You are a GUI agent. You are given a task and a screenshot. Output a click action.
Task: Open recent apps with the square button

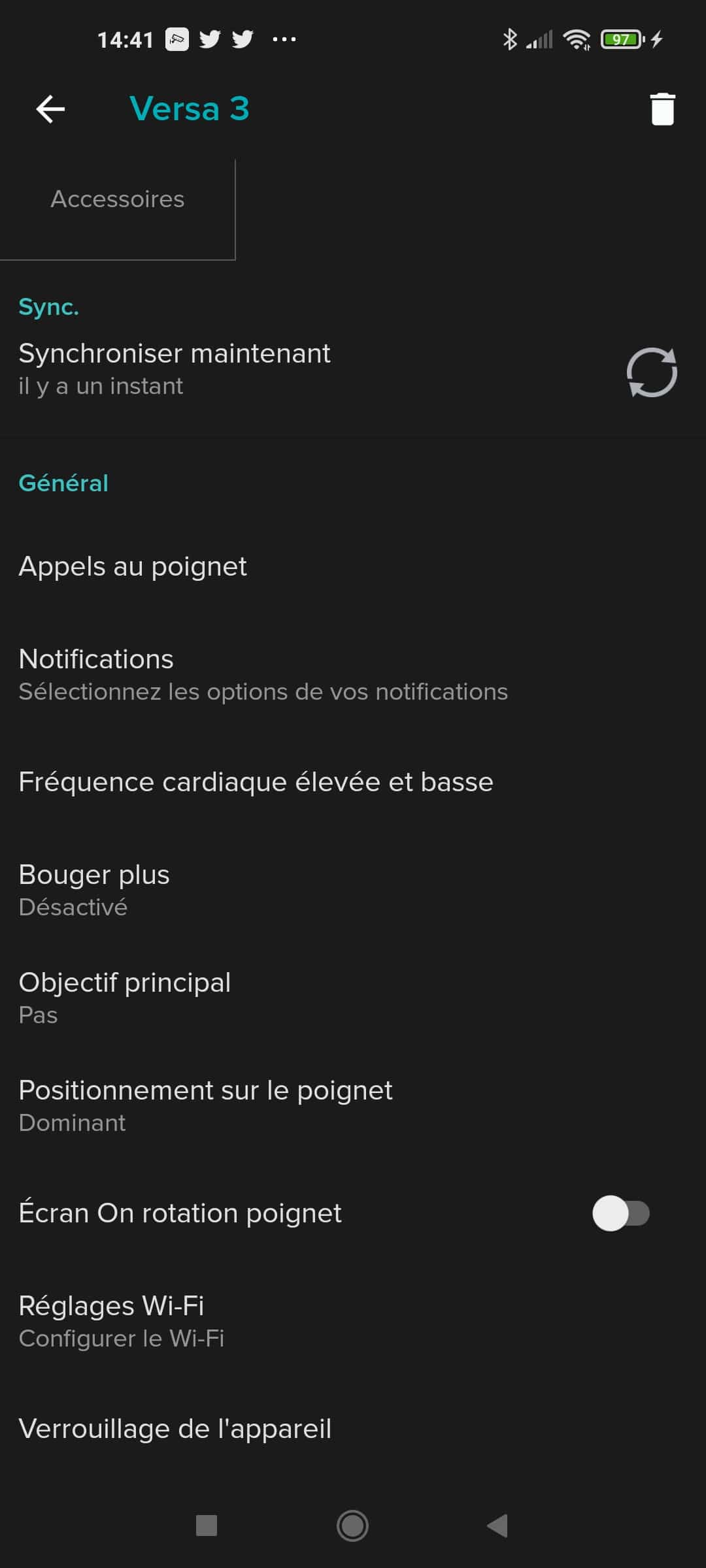click(x=207, y=1526)
